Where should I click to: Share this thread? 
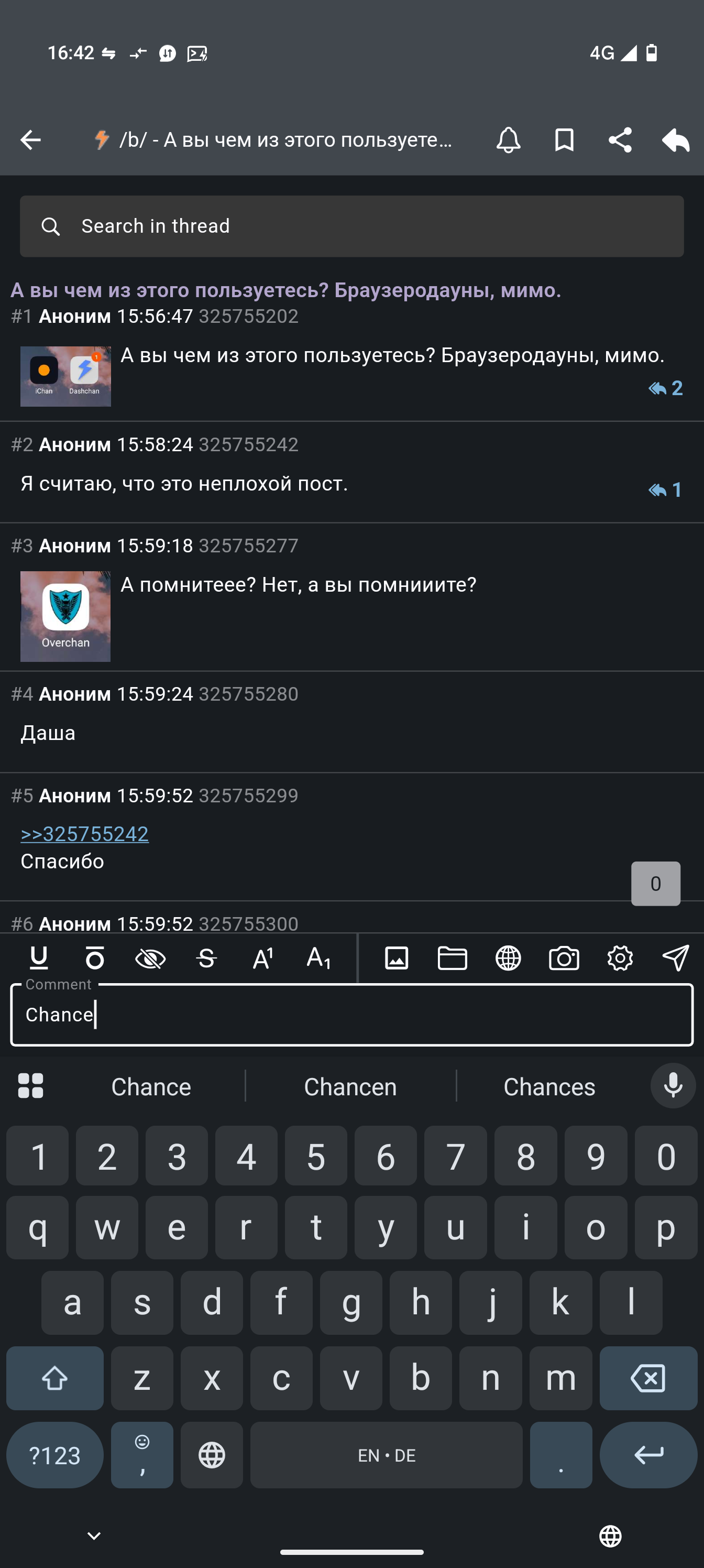click(620, 140)
